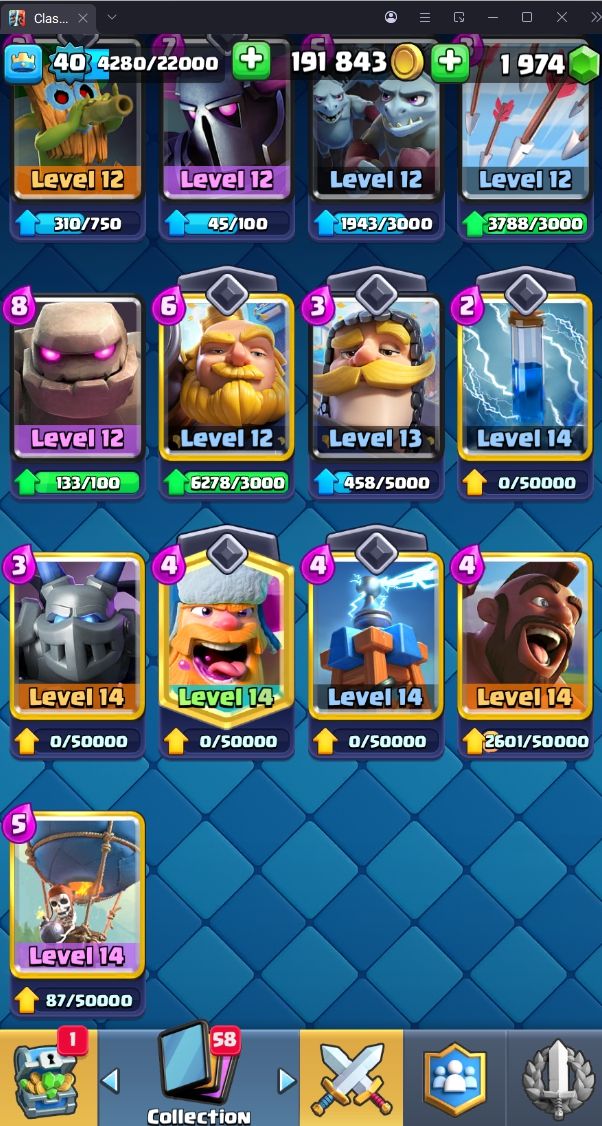
Task: Tap the green plus next to experience bar
Action: coord(251,62)
